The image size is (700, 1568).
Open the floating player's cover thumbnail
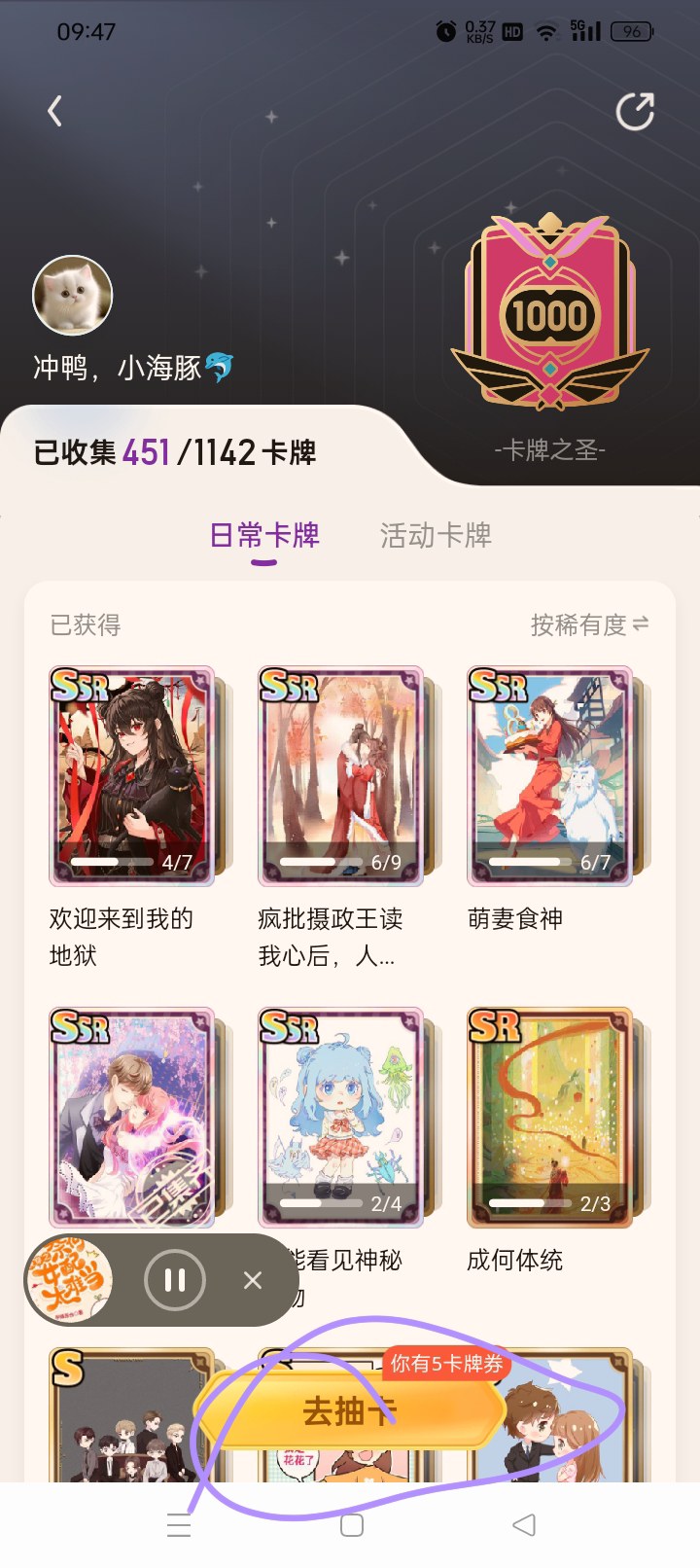pyautogui.click(x=70, y=1280)
